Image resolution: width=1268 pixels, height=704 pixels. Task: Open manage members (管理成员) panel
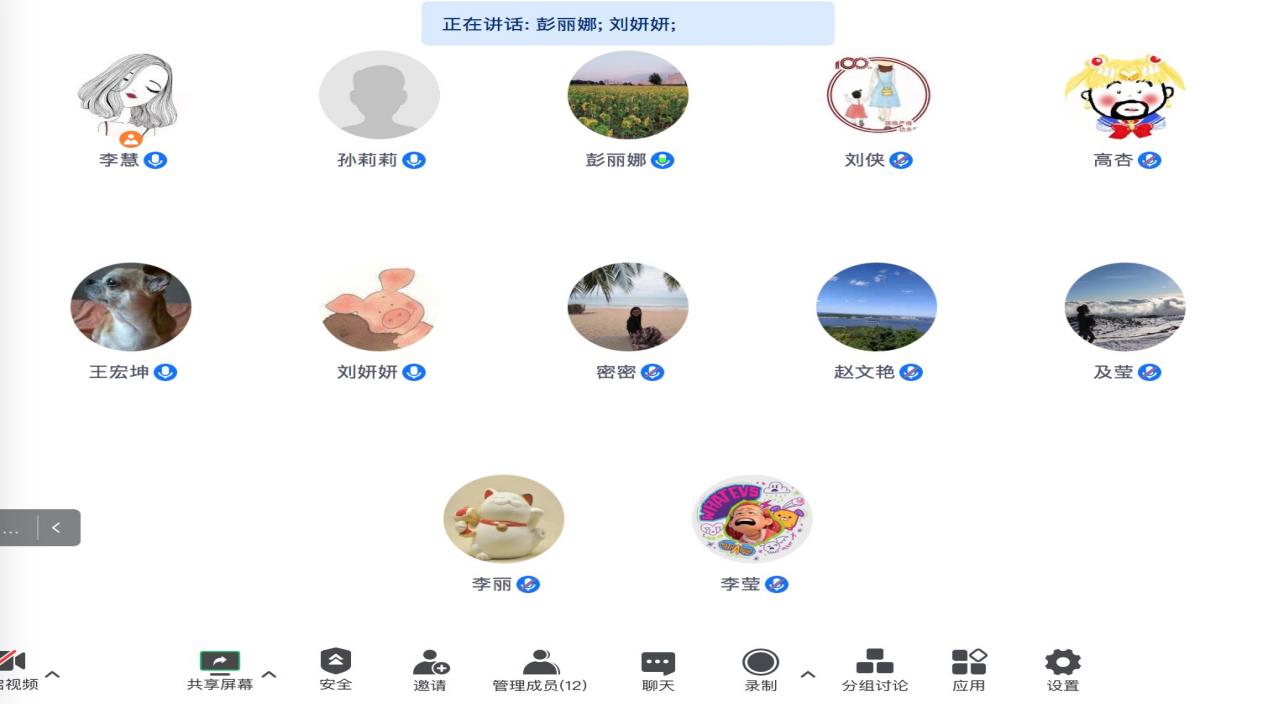[x=540, y=669]
